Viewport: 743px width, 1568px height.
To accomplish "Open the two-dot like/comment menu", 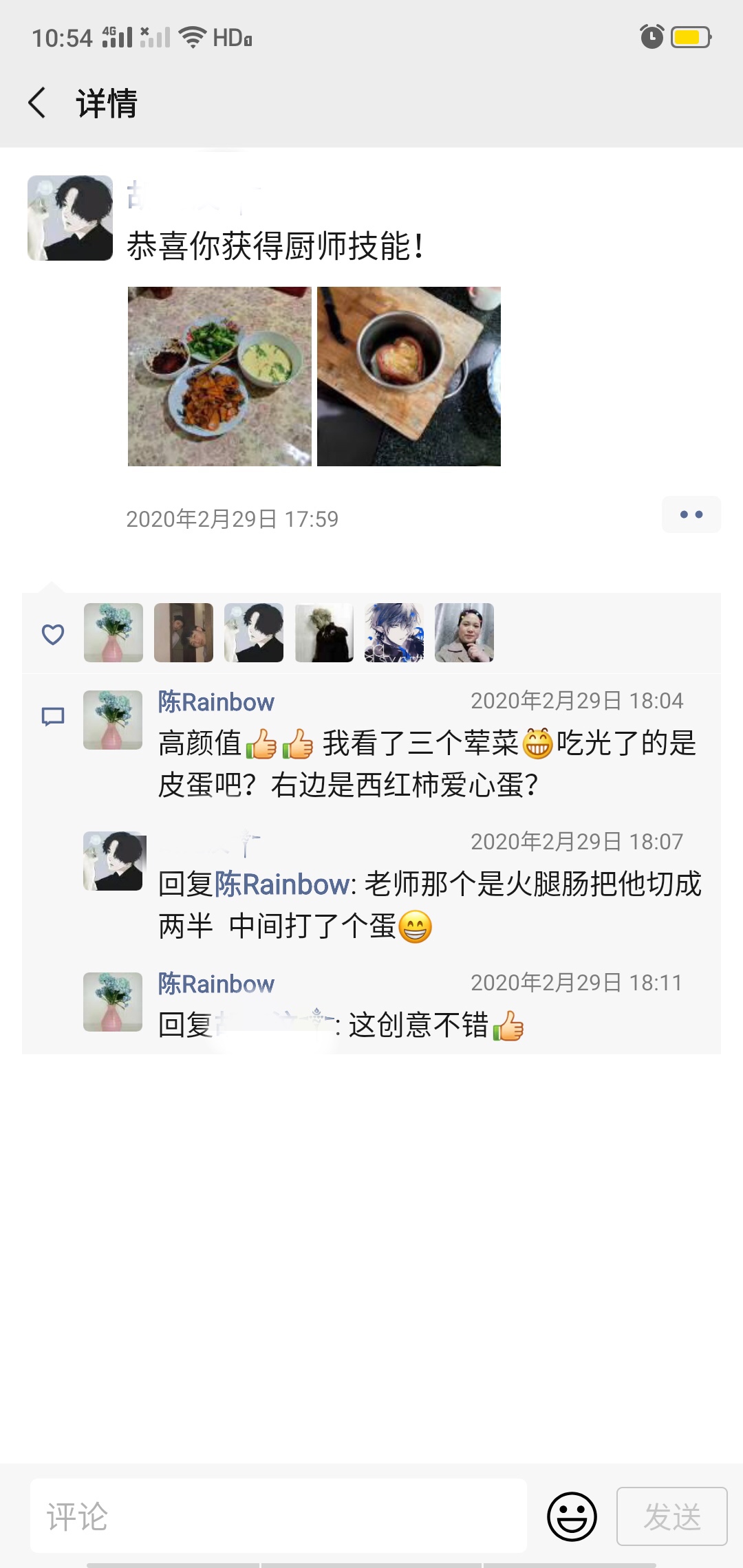I will click(691, 514).
